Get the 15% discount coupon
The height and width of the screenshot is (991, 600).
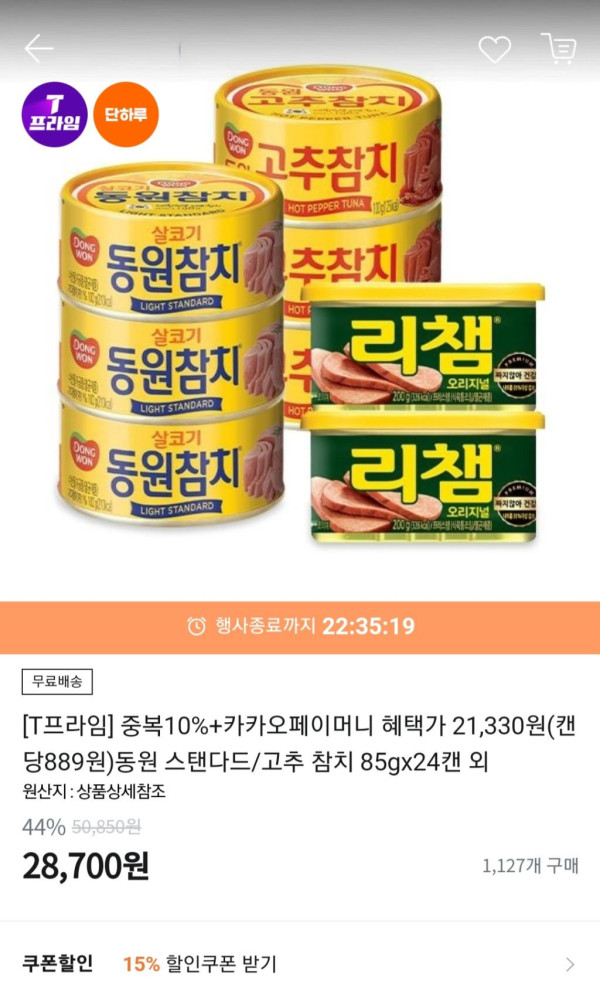[200, 964]
